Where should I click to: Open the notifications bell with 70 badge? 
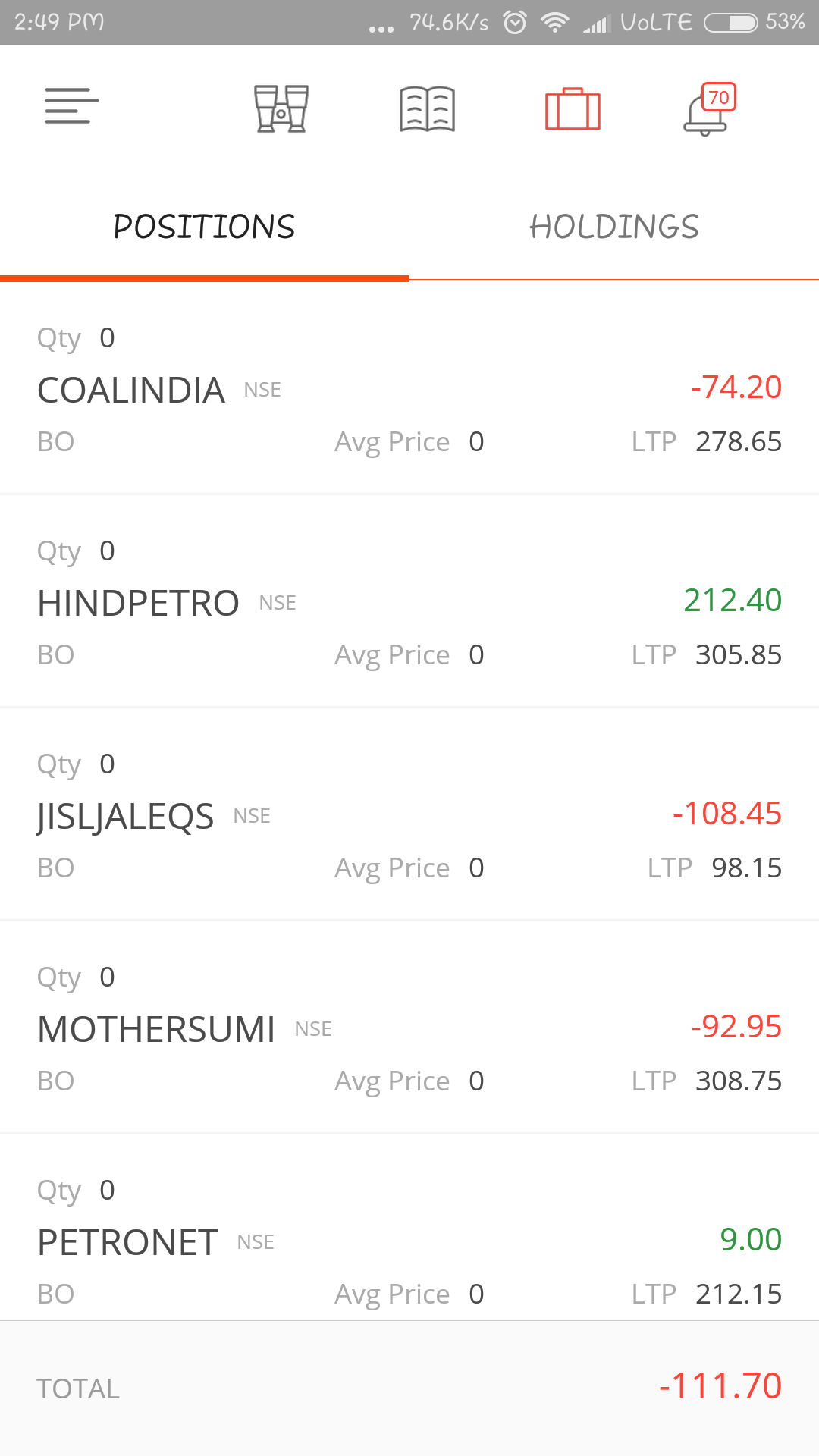coord(710,109)
